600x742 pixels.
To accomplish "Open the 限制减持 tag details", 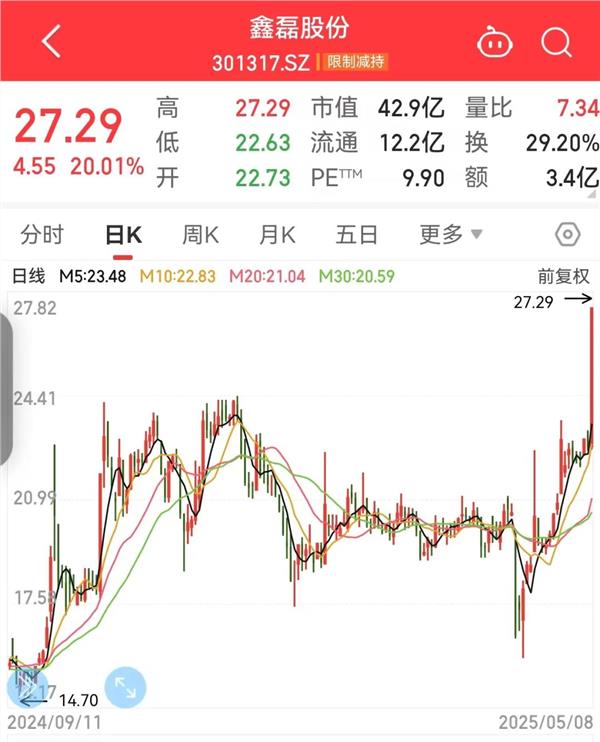I will click(x=352, y=62).
